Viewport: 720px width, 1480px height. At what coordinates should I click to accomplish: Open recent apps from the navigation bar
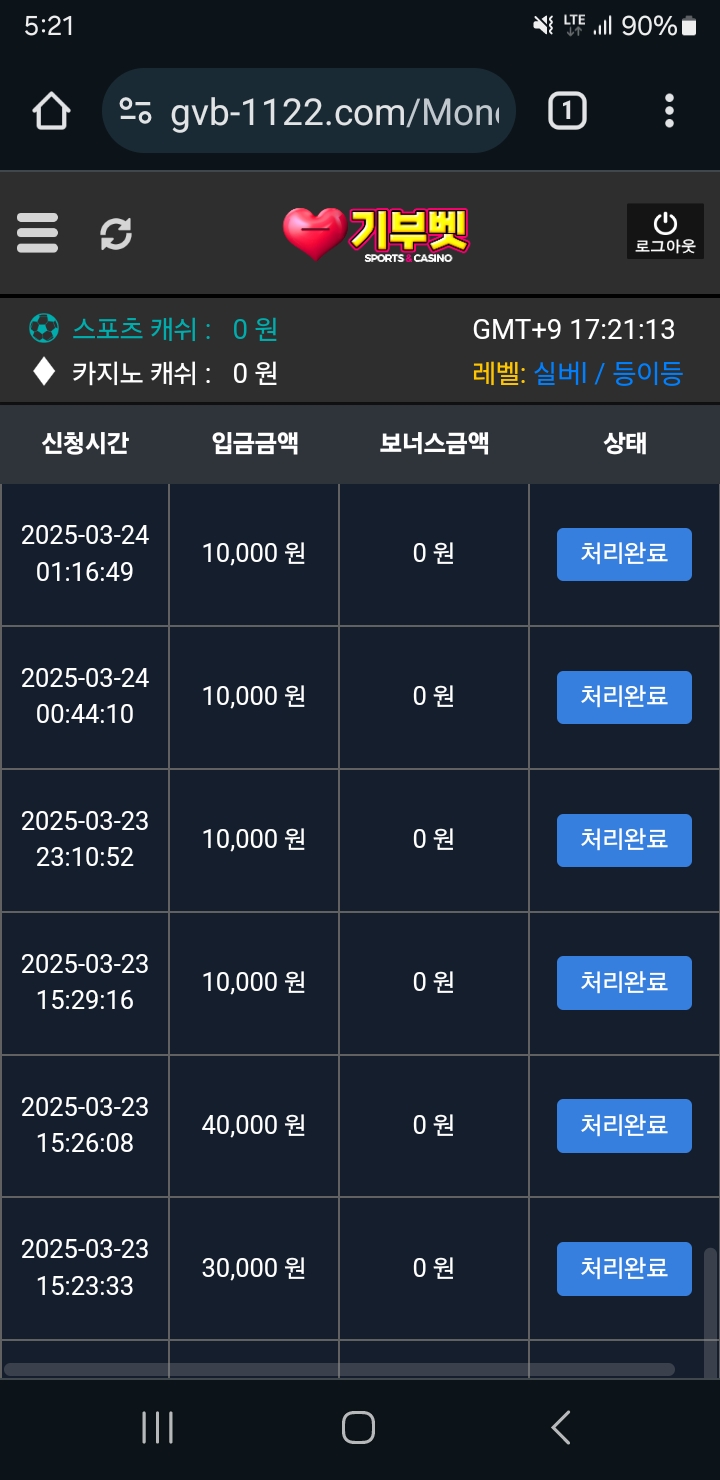point(157,1427)
